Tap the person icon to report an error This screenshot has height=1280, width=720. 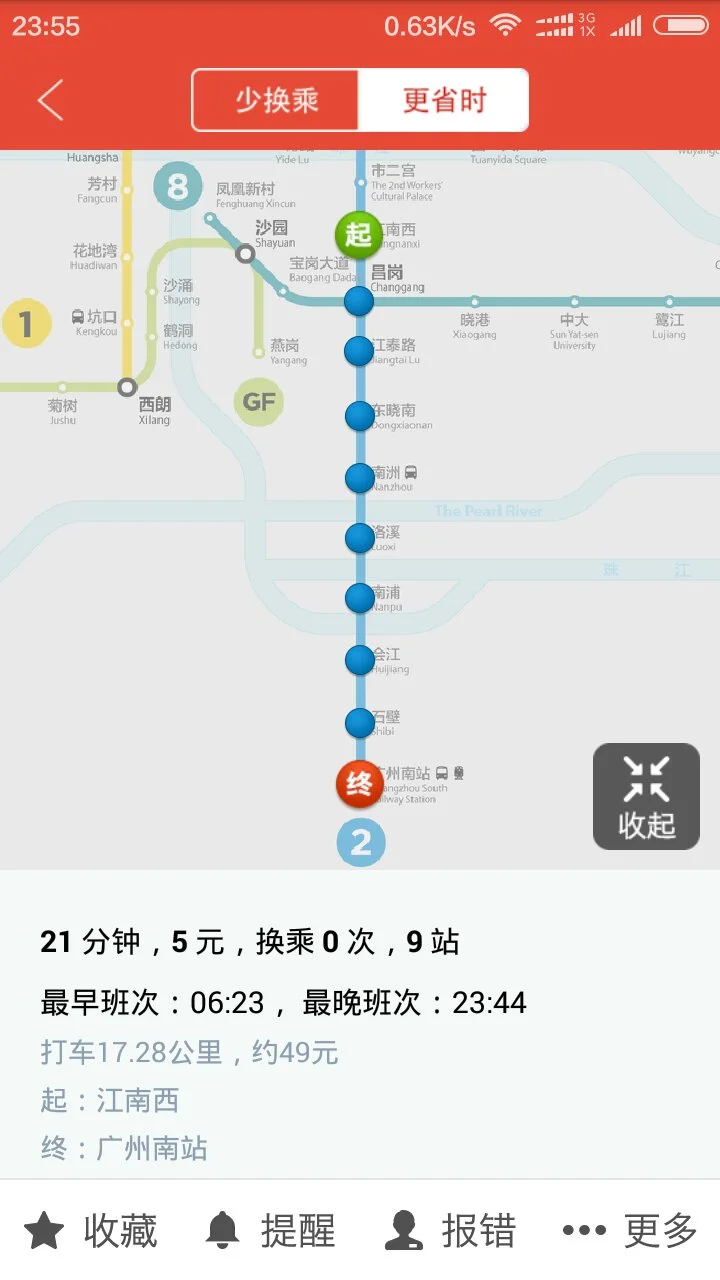pyautogui.click(x=402, y=1229)
